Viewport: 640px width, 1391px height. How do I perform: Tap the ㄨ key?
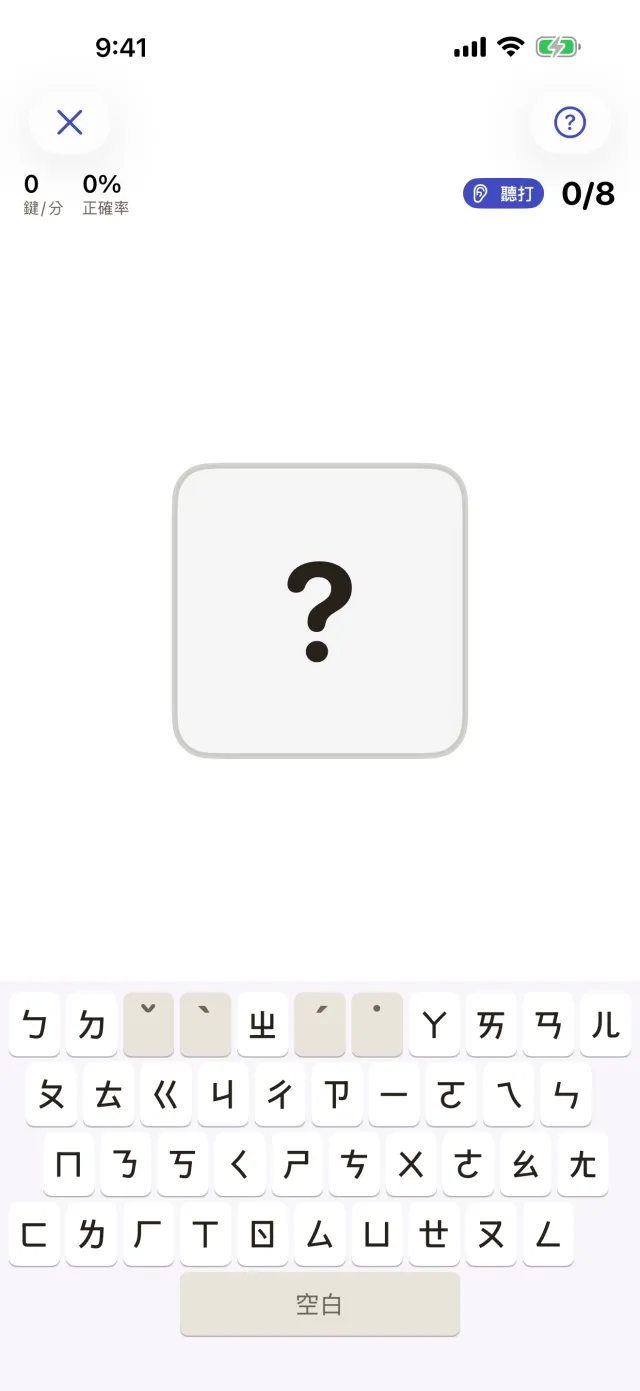(411, 1165)
